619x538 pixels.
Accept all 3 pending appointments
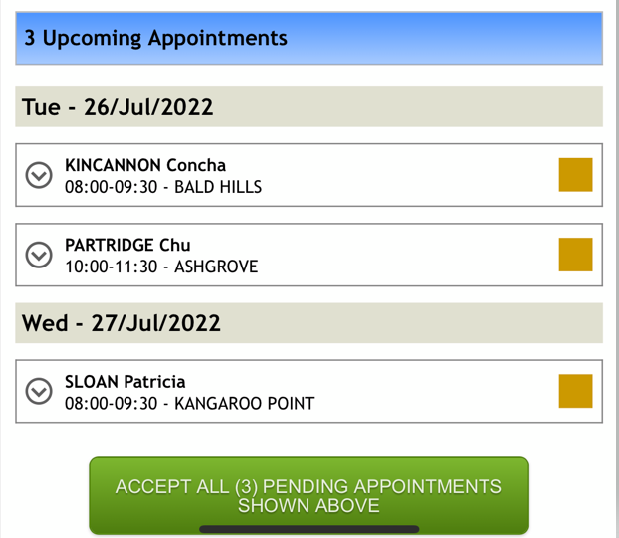pyautogui.click(x=308, y=495)
